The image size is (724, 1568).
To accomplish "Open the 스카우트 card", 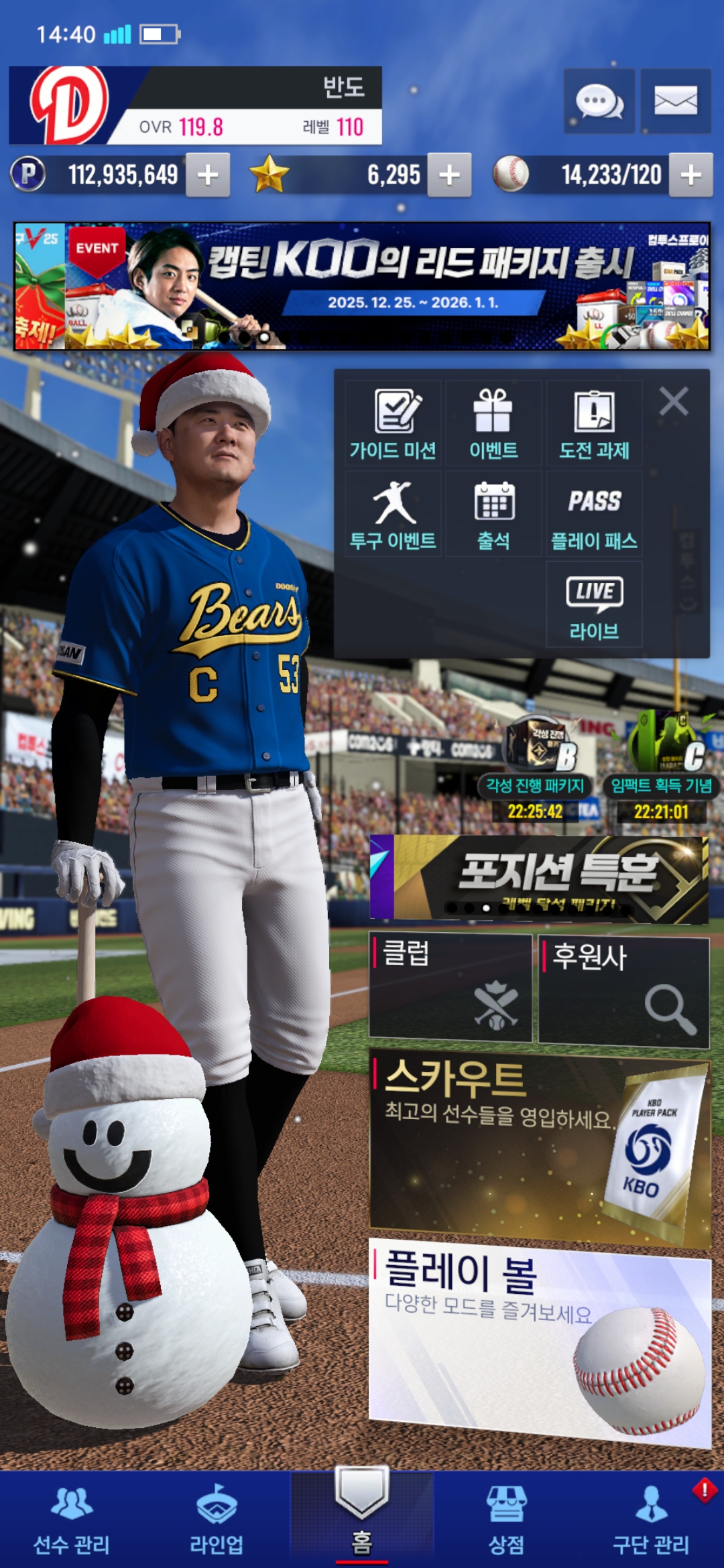I will click(540, 1146).
